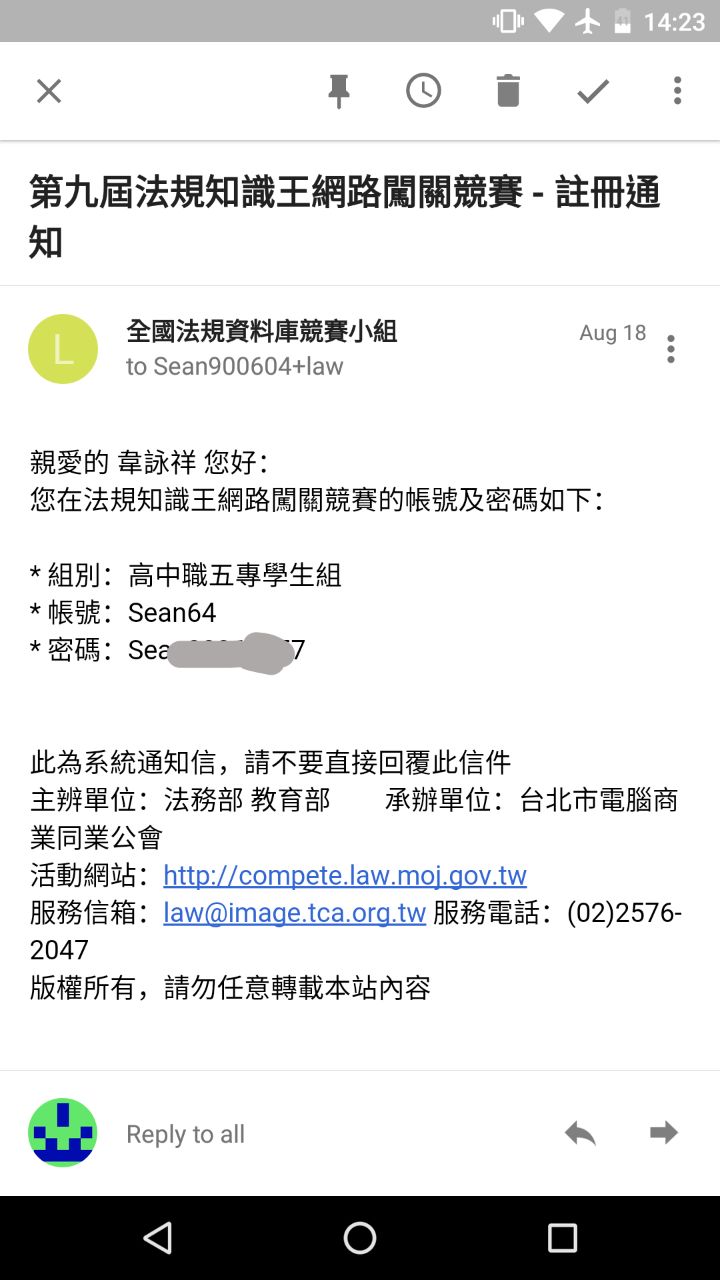Viewport: 720px width, 1280px height.
Task: Close the email with the X icon
Action: 49,91
